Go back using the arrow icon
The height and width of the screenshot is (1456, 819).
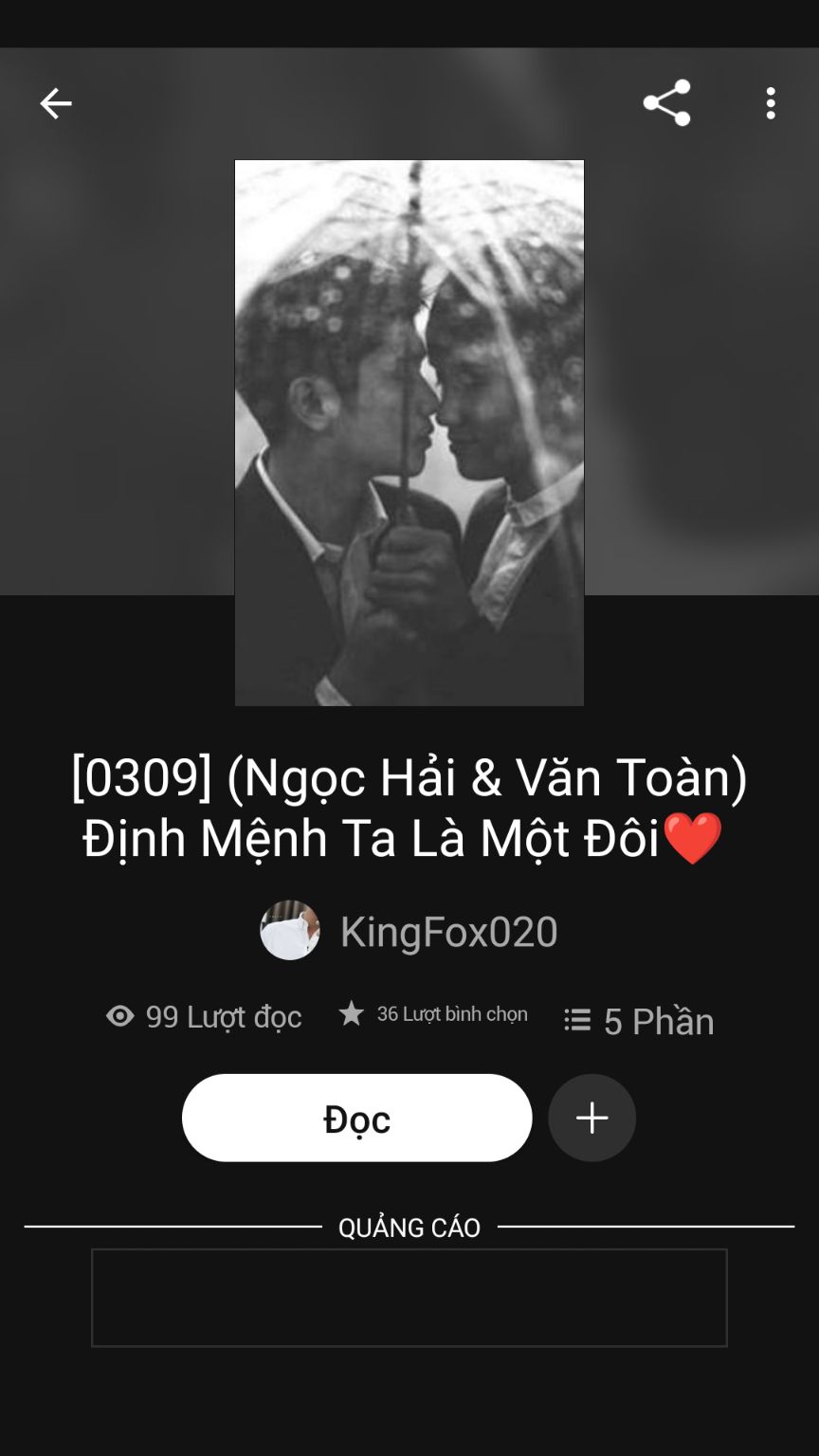[x=55, y=103]
